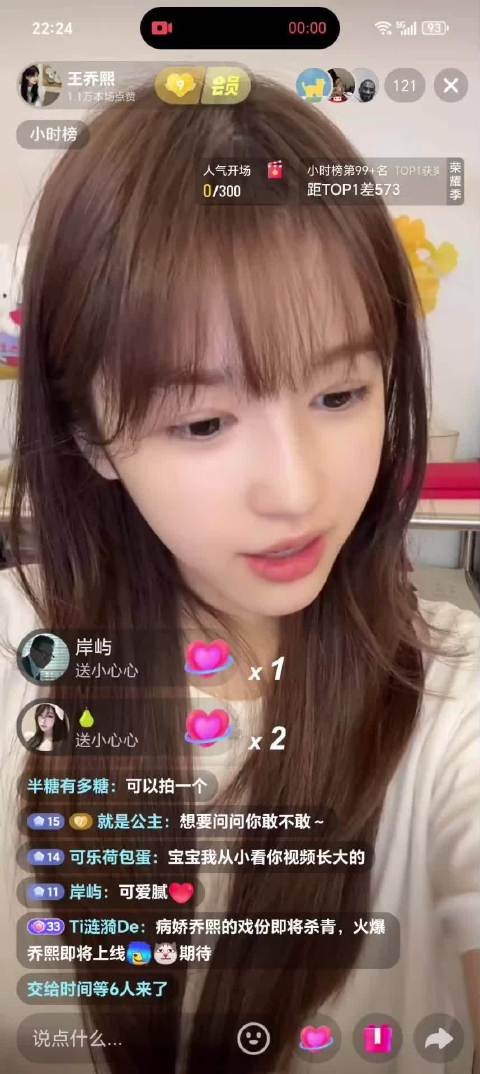The image size is (480, 1074).
Task: Close the live stream
Action: 451,86
